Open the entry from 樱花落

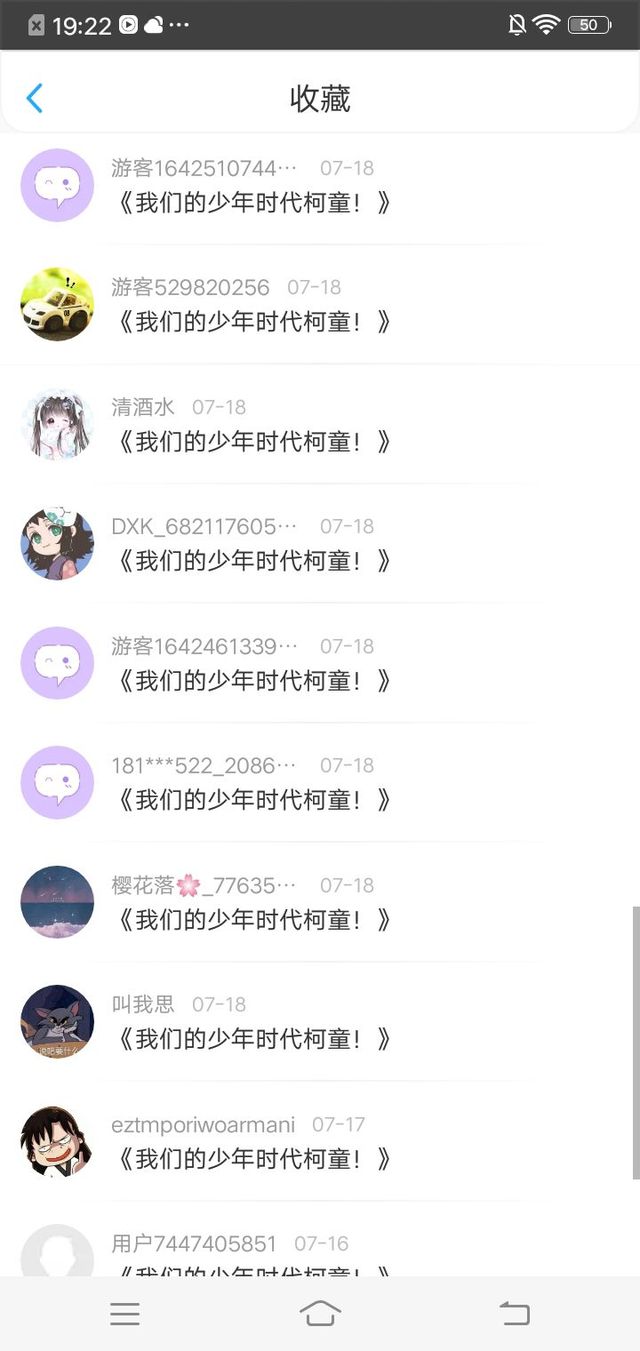320,902
